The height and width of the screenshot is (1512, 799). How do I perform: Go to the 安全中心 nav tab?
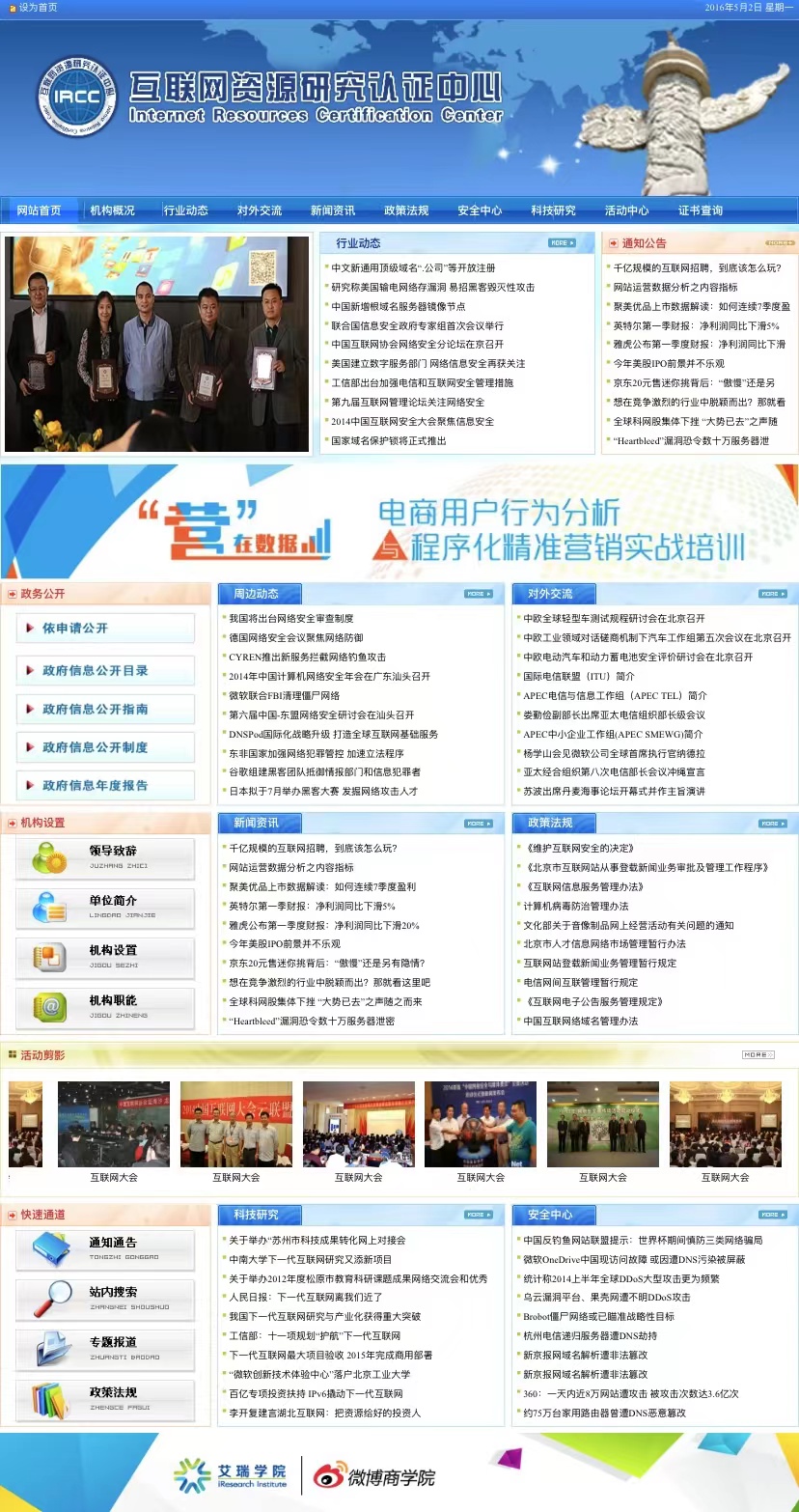[x=480, y=210]
